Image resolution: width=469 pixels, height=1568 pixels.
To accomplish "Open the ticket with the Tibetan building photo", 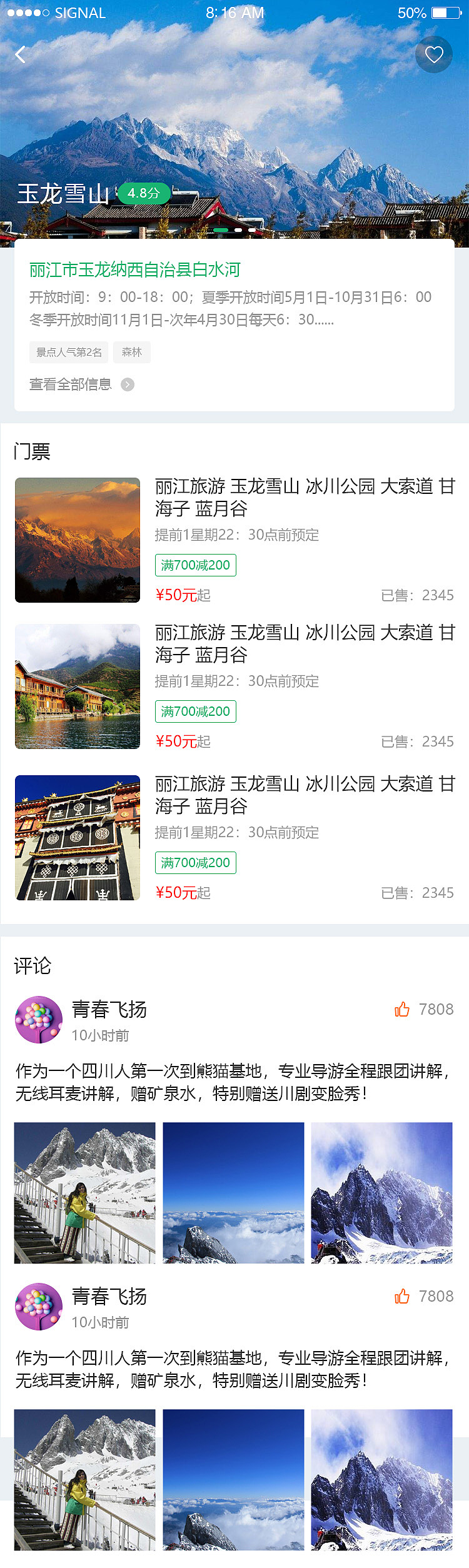I will (x=78, y=838).
